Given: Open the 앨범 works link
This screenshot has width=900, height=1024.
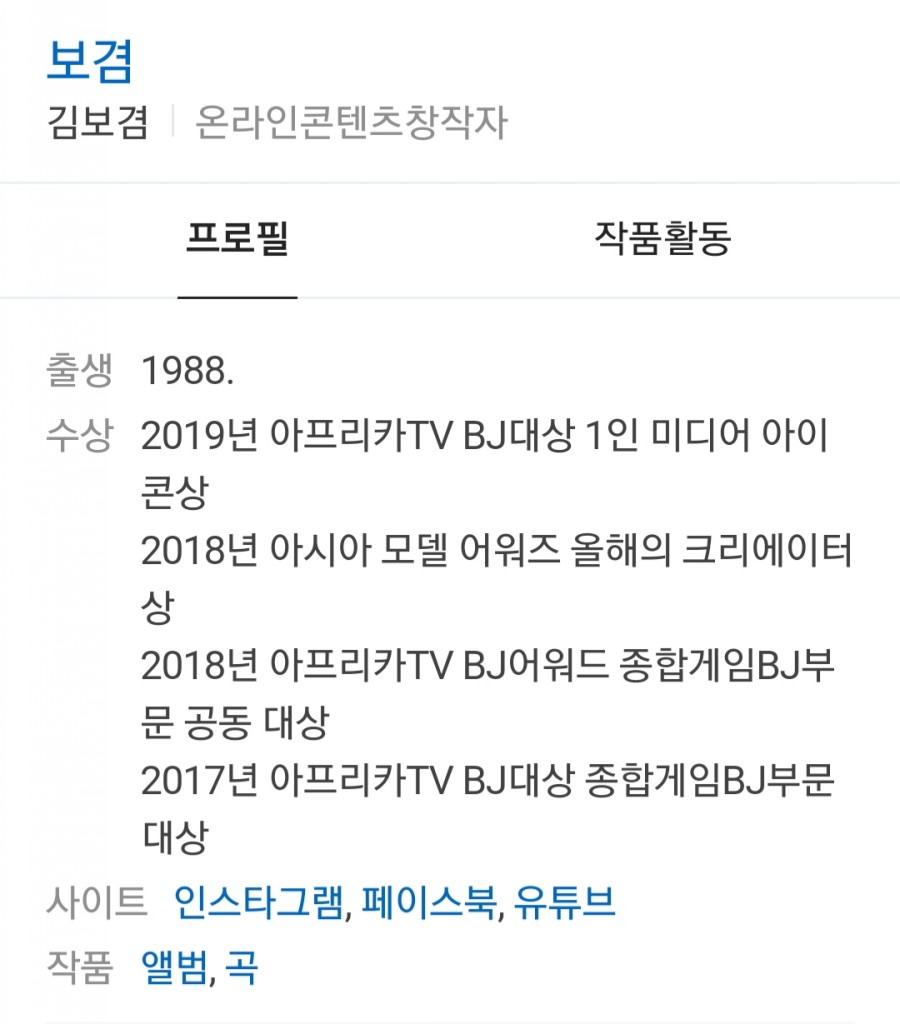Looking at the screenshot, I should (172, 967).
